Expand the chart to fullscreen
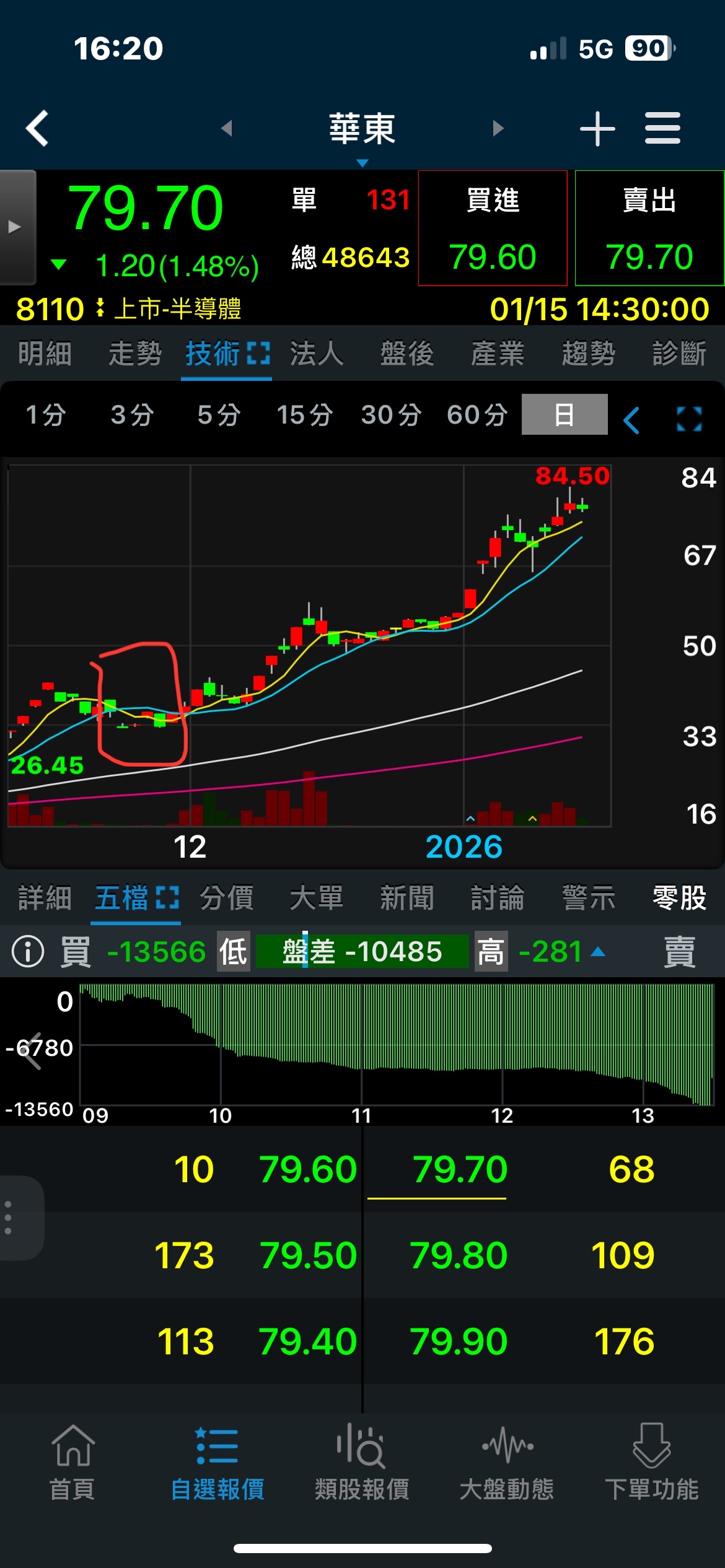 tap(689, 419)
